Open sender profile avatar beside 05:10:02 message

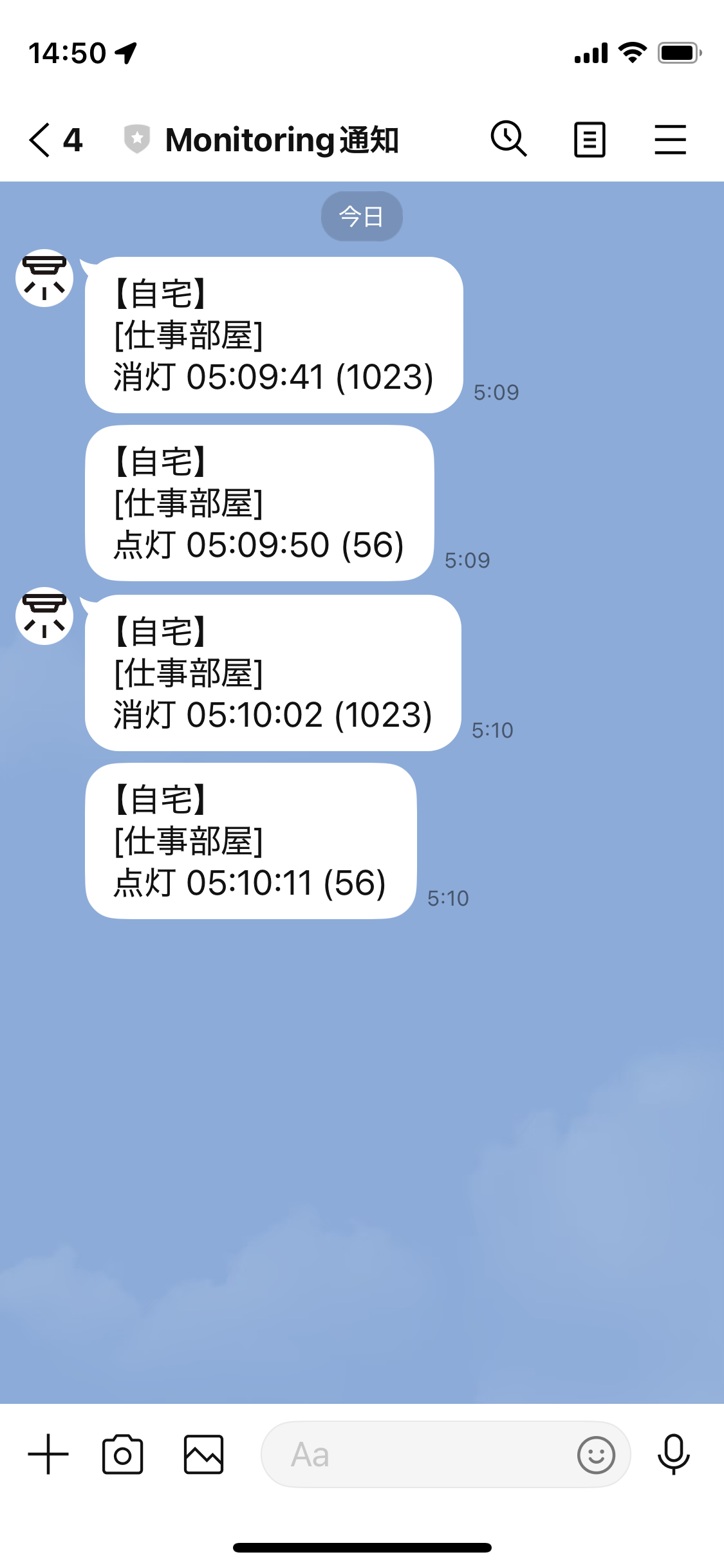coord(44,616)
